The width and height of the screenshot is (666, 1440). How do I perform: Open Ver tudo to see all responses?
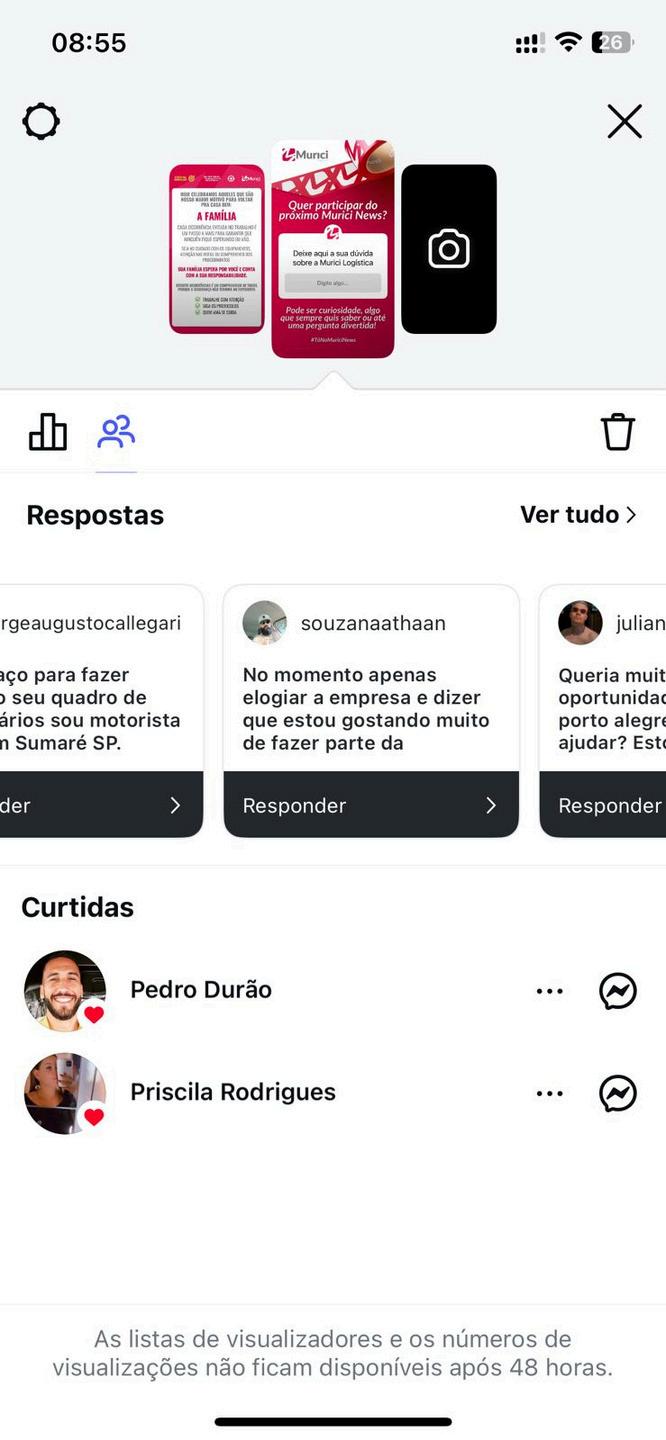[x=578, y=514]
